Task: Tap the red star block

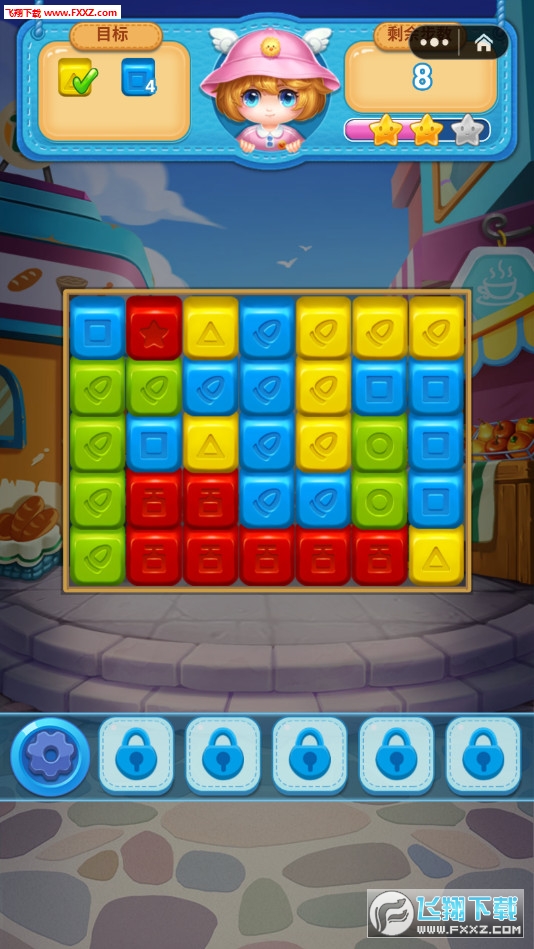Action: (154, 327)
